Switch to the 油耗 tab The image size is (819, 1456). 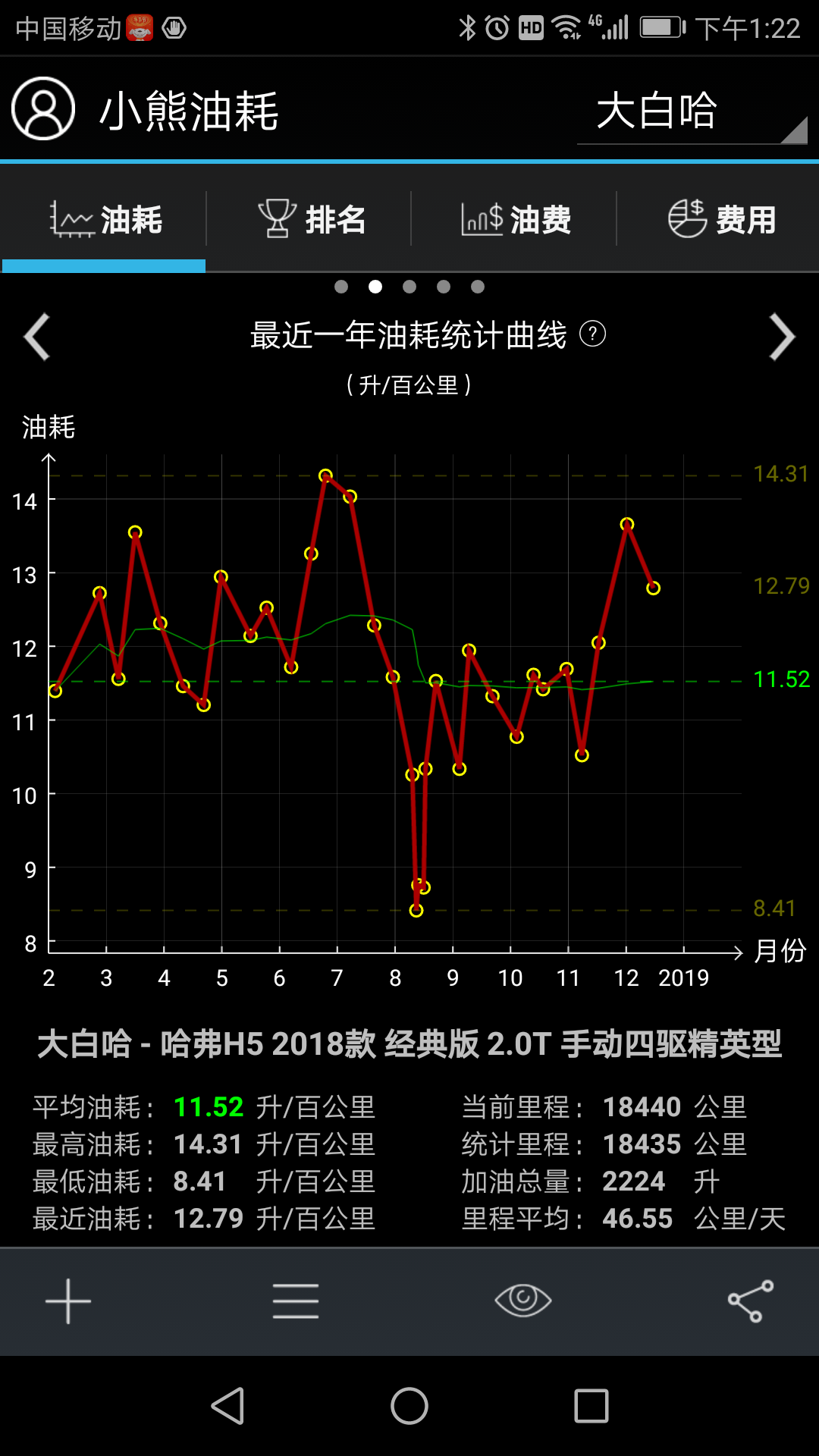(105, 220)
